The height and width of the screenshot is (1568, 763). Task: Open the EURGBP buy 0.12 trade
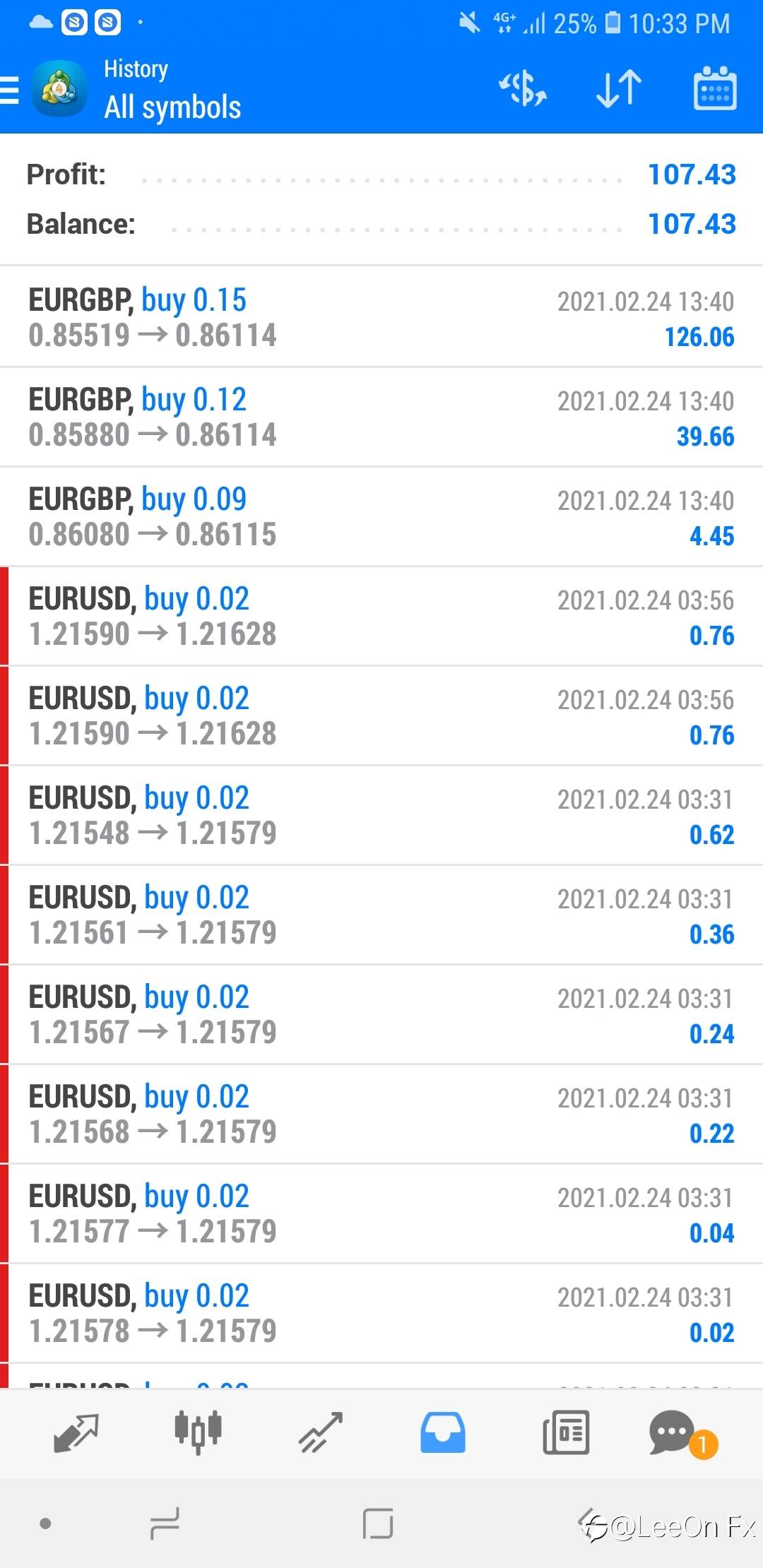pos(381,417)
